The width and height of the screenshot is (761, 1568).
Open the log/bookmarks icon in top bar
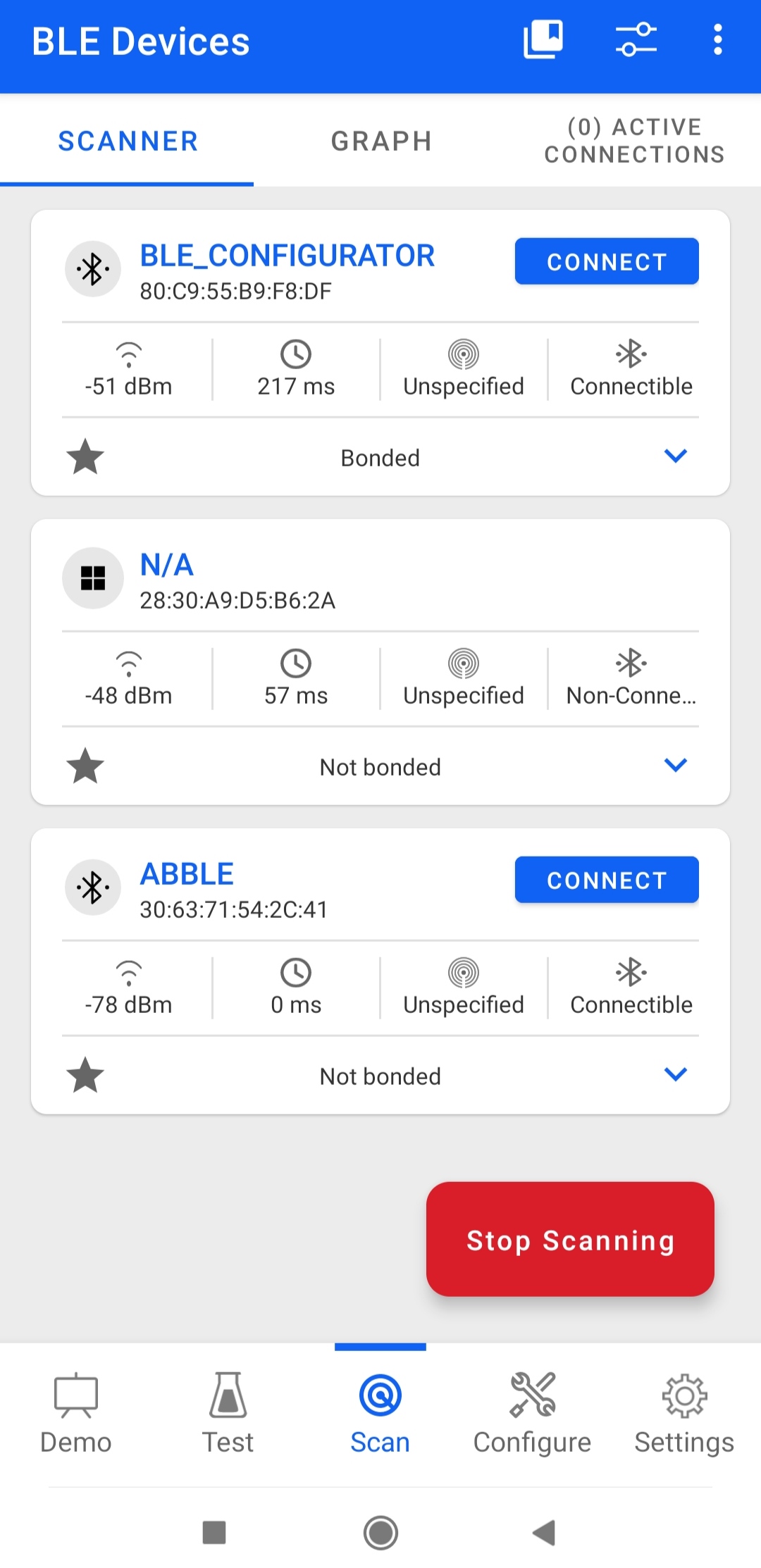(541, 40)
